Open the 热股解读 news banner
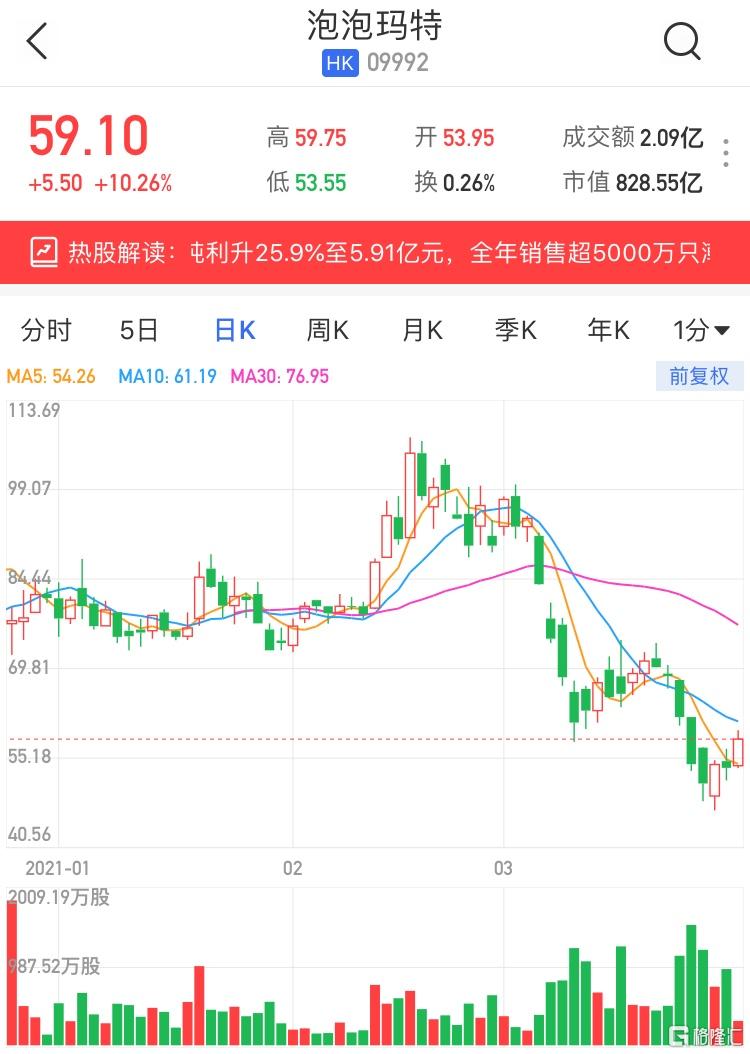The image size is (750, 1054). tap(375, 252)
